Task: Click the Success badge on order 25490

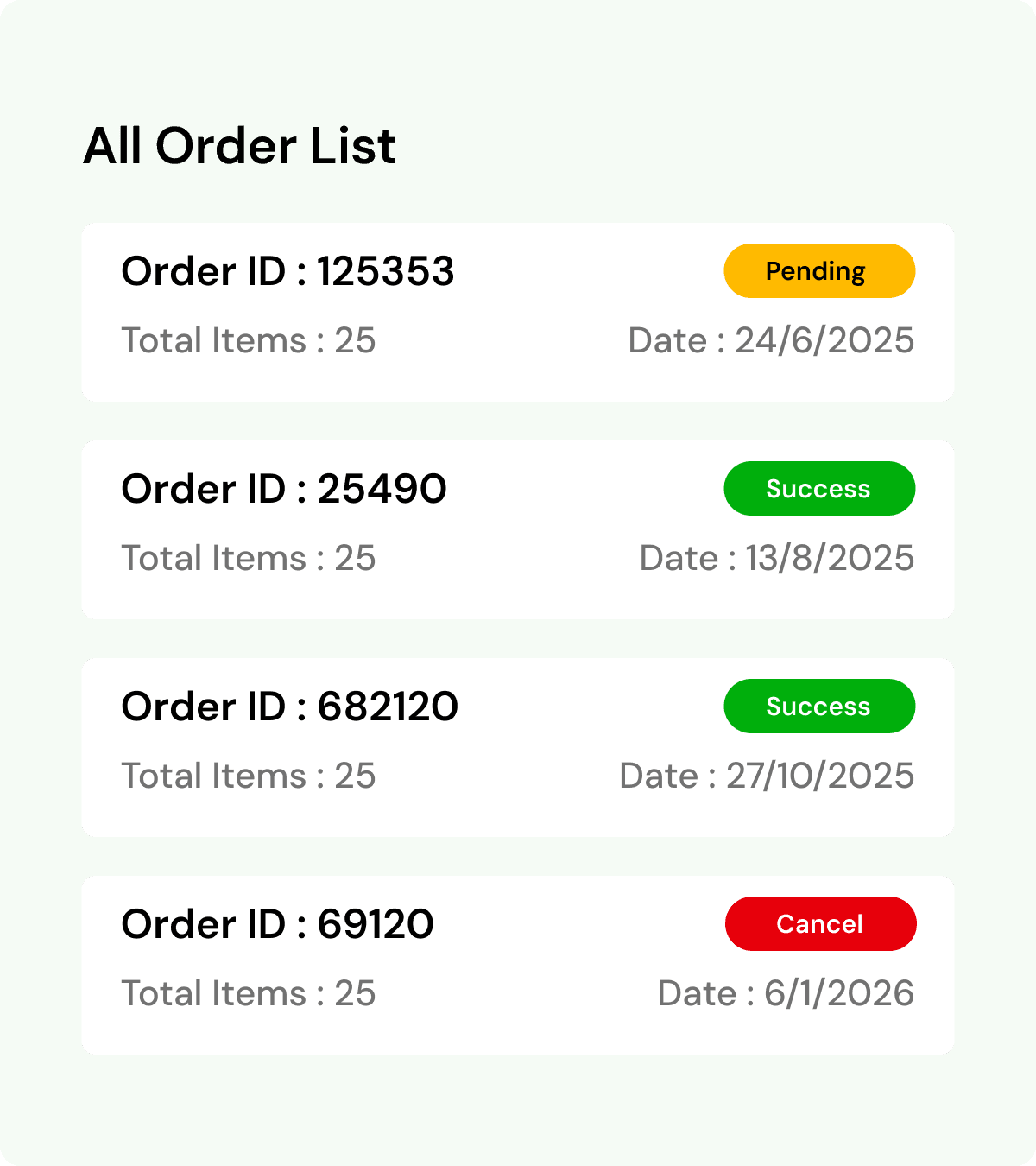Action: point(818,488)
